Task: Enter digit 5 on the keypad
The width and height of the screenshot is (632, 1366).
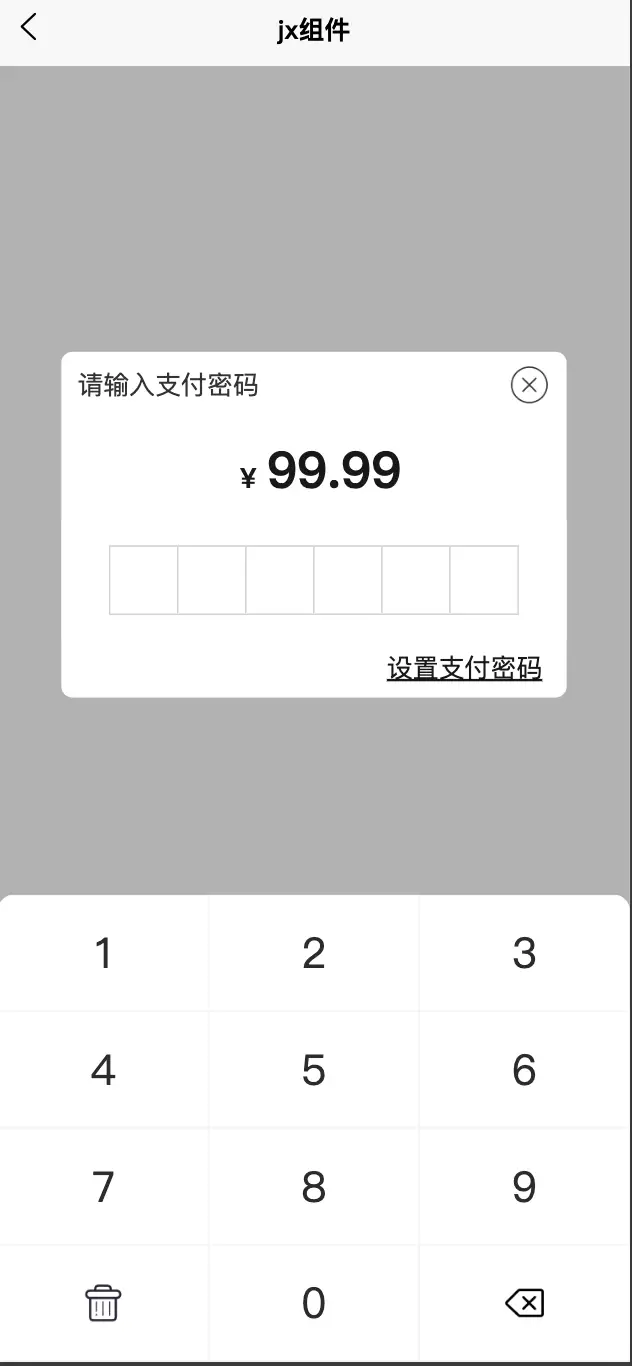Action: [x=314, y=1070]
